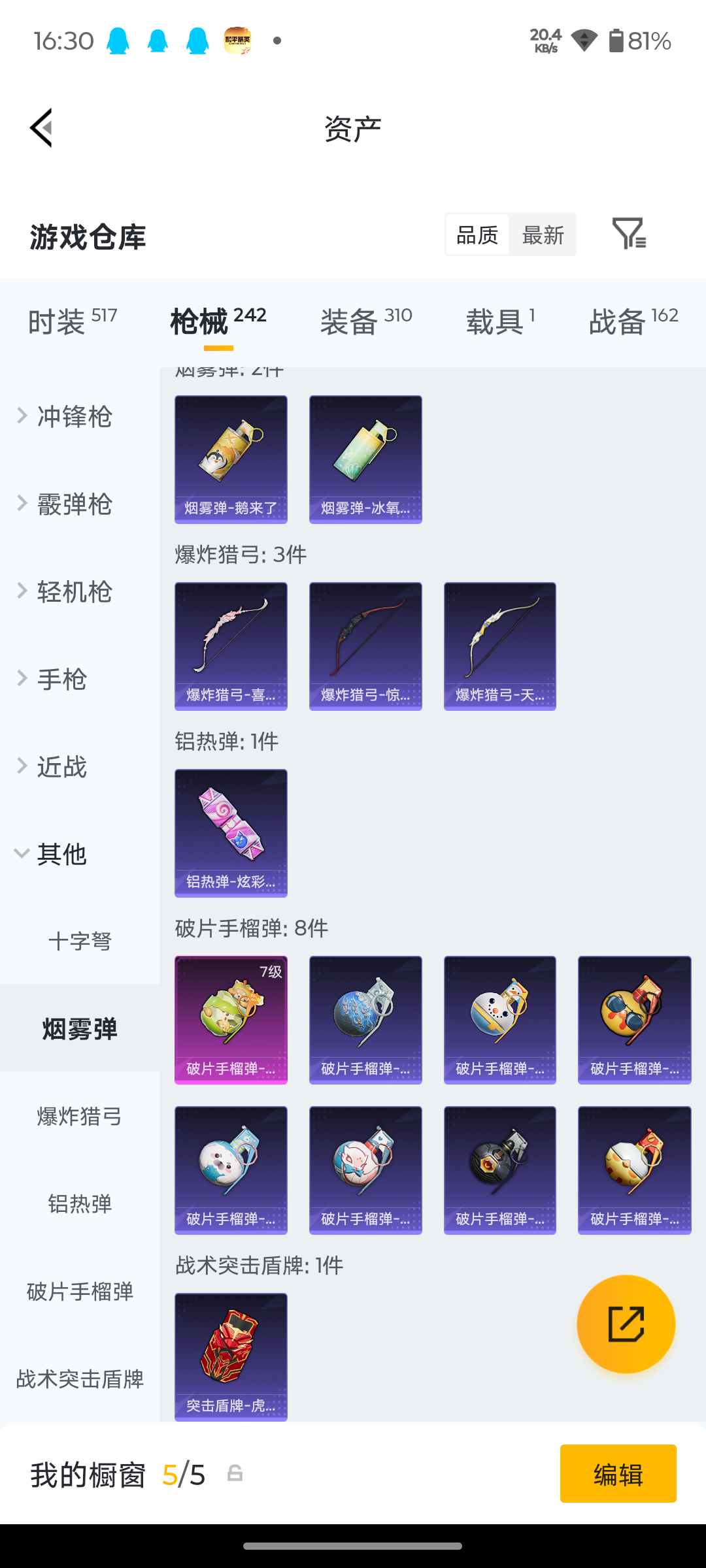Tap 编辑 to edit my showcase
The height and width of the screenshot is (1568, 706).
(618, 1474)
